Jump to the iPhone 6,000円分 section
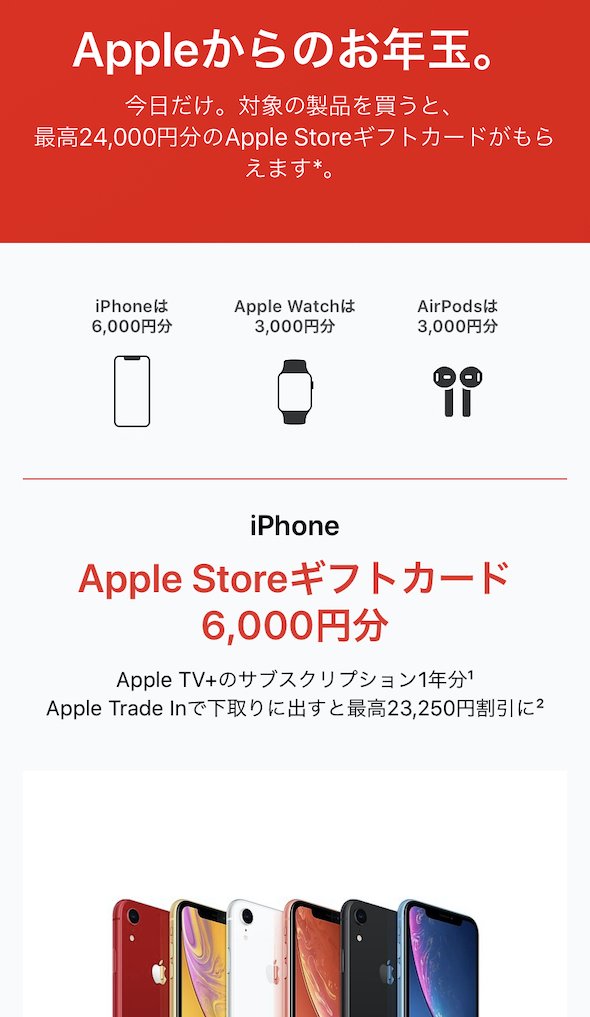The width and height of the screenshot is (590, 1017). [x=132, y=361]
